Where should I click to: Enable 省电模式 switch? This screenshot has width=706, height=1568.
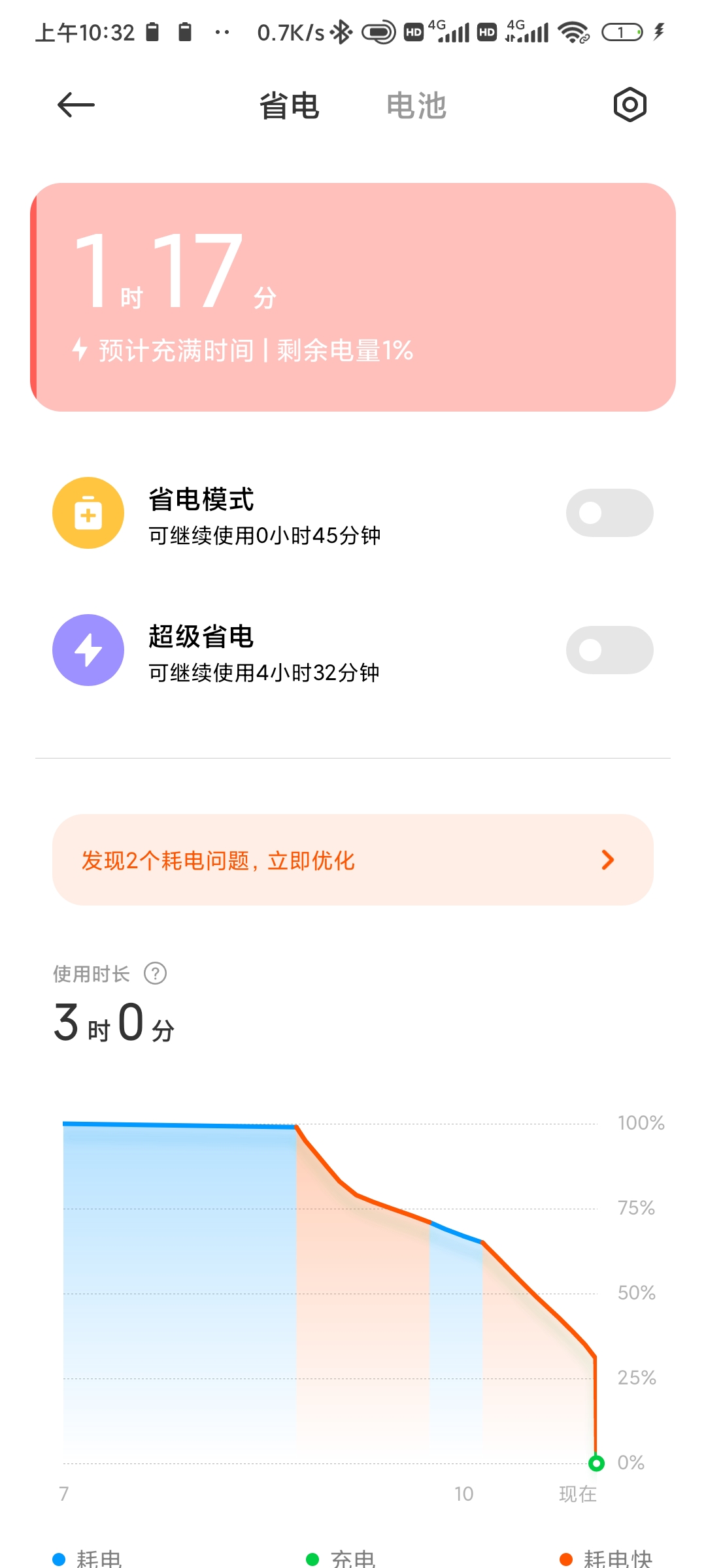click(609, 513)
